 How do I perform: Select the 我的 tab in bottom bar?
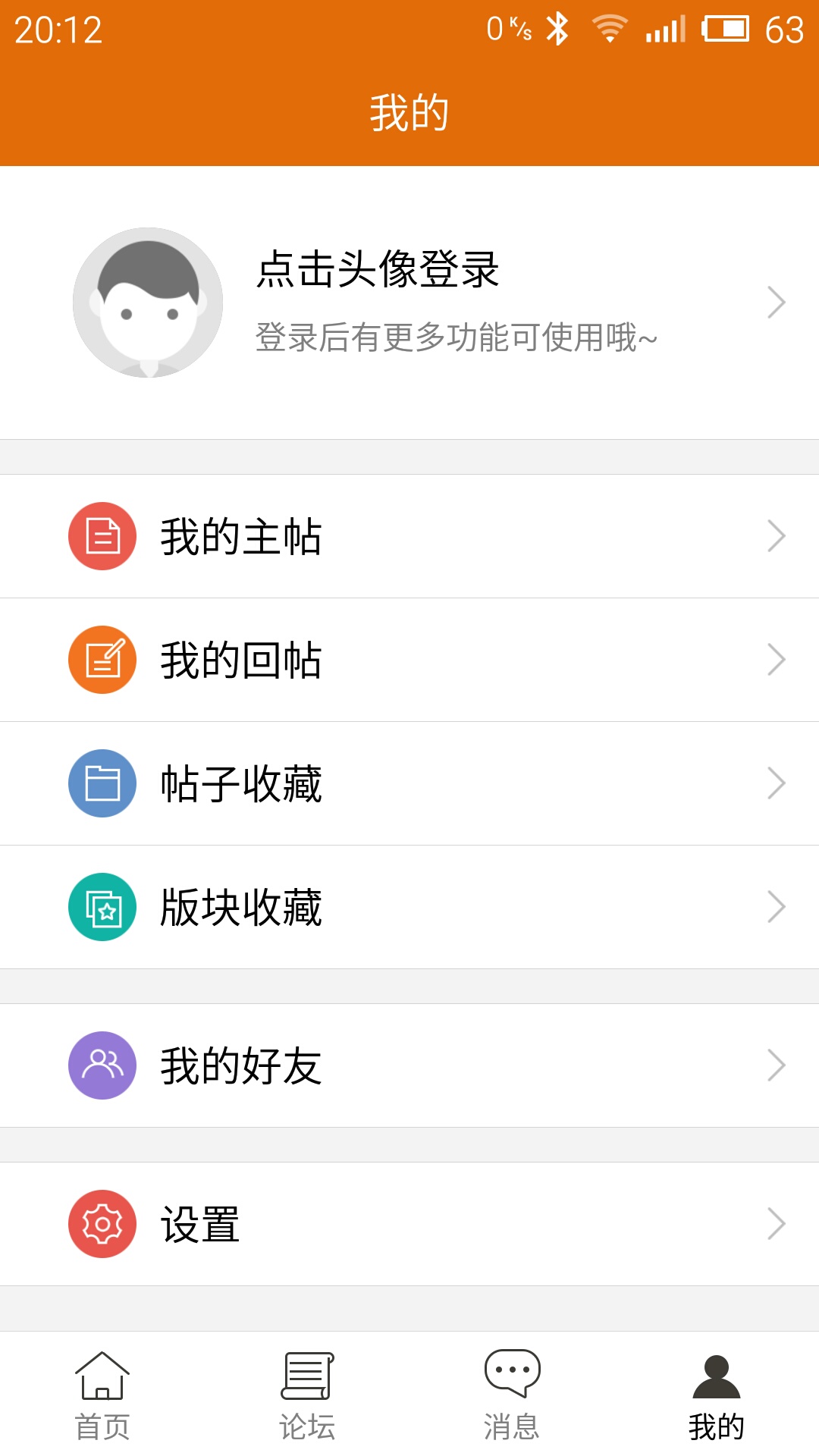717,1395
